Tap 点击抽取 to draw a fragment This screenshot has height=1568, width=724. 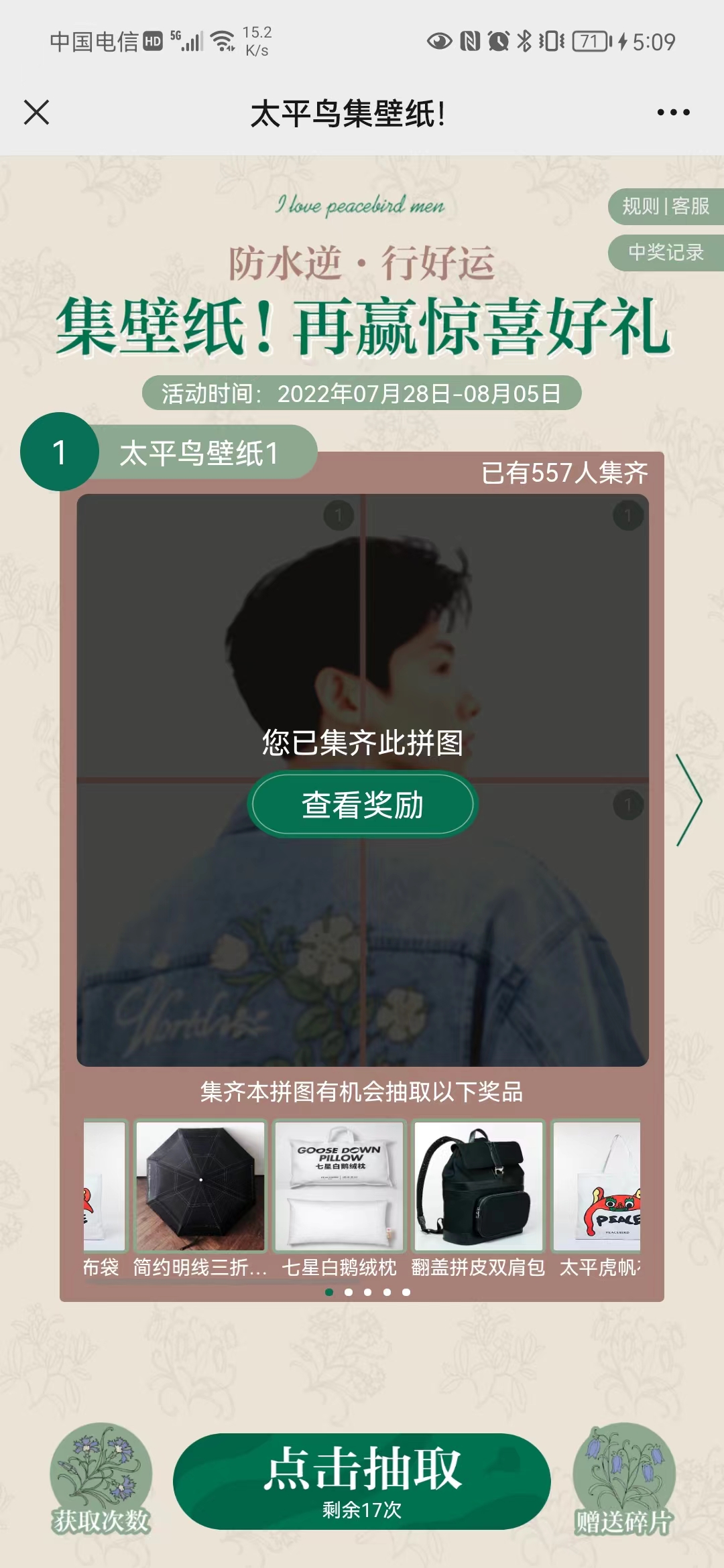pos(362,1481)
